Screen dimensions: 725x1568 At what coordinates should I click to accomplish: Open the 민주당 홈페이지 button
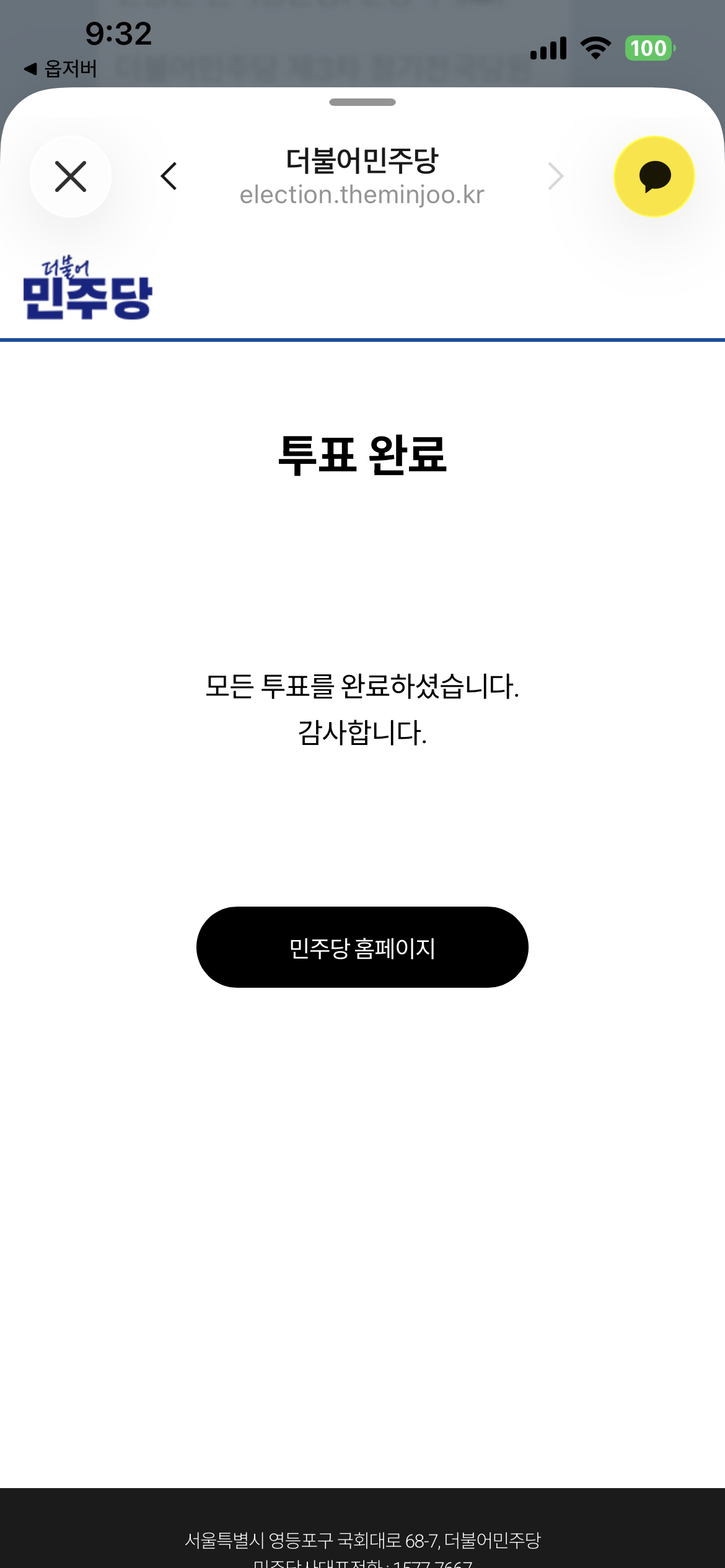tap(362, 947)
